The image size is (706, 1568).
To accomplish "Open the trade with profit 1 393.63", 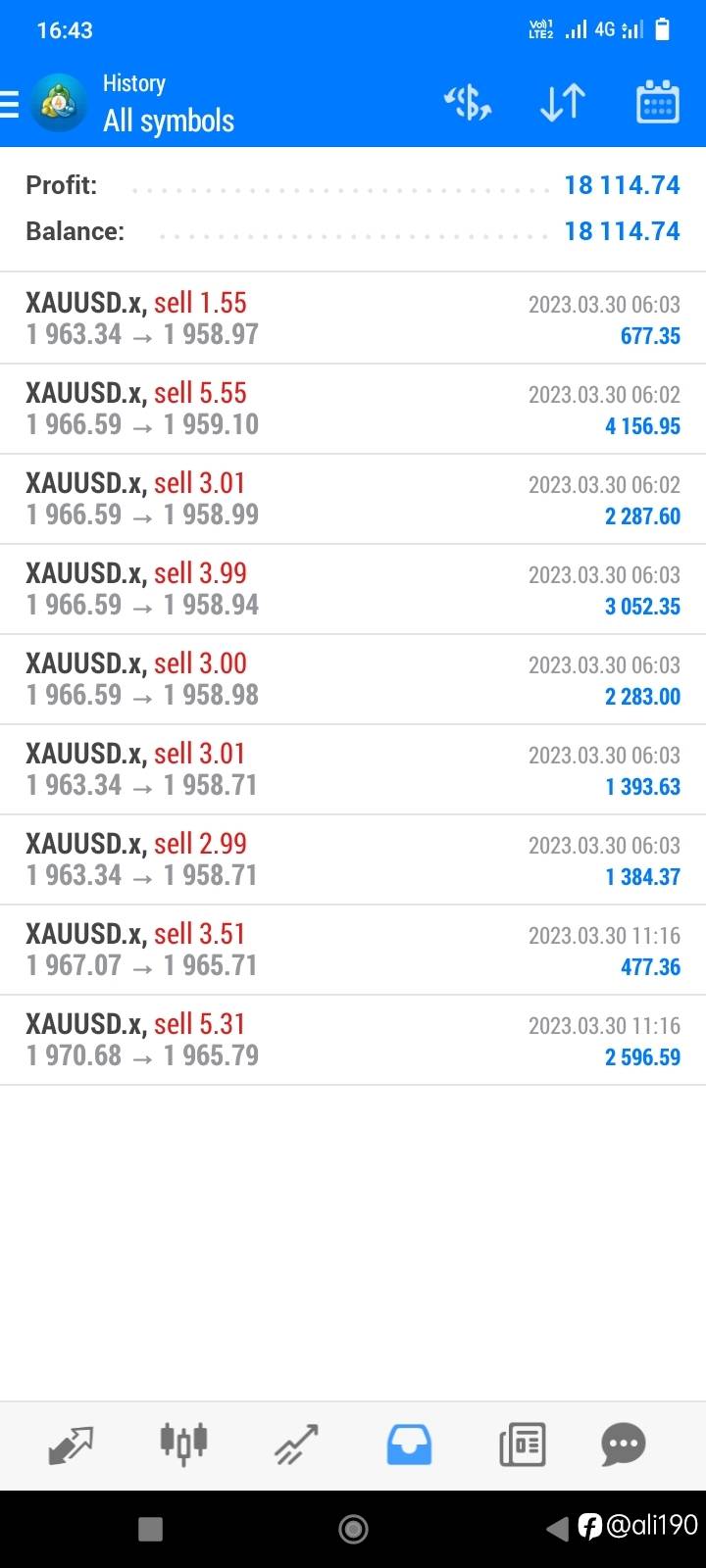I will [353, 769].
